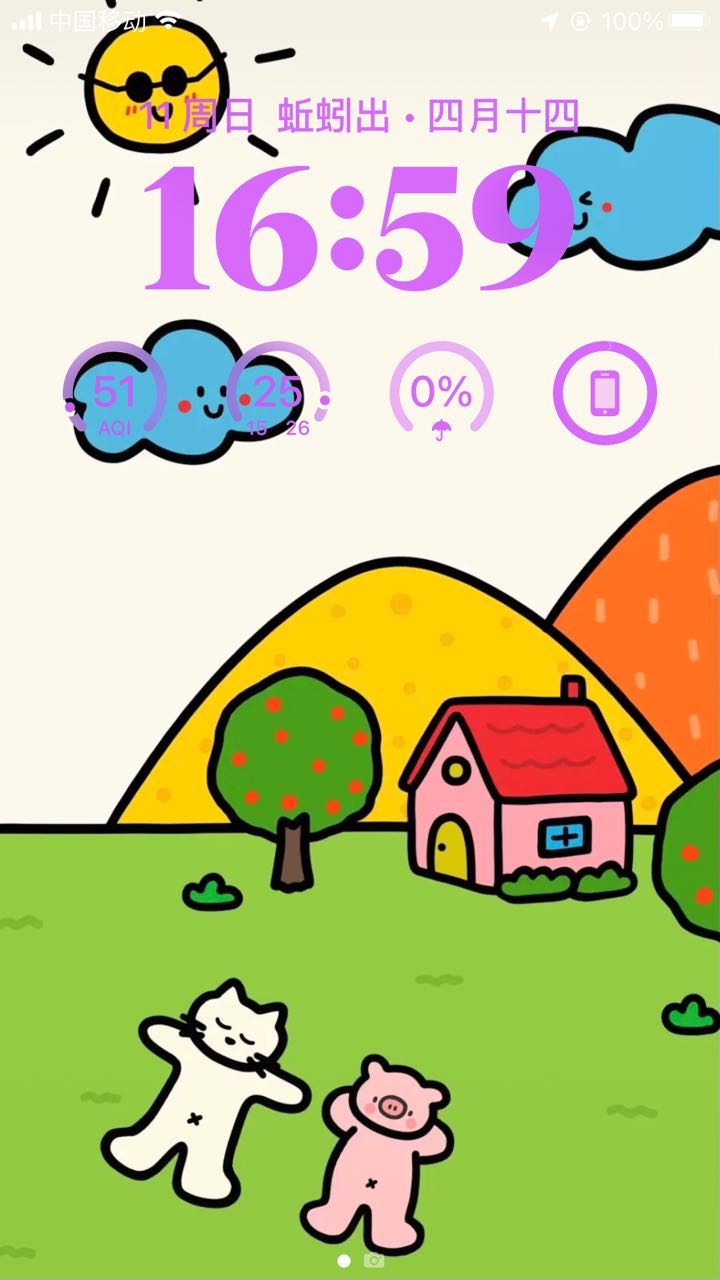Open the AQI 51 air quality widget
720x1280 pixels.
pos(115,393)
